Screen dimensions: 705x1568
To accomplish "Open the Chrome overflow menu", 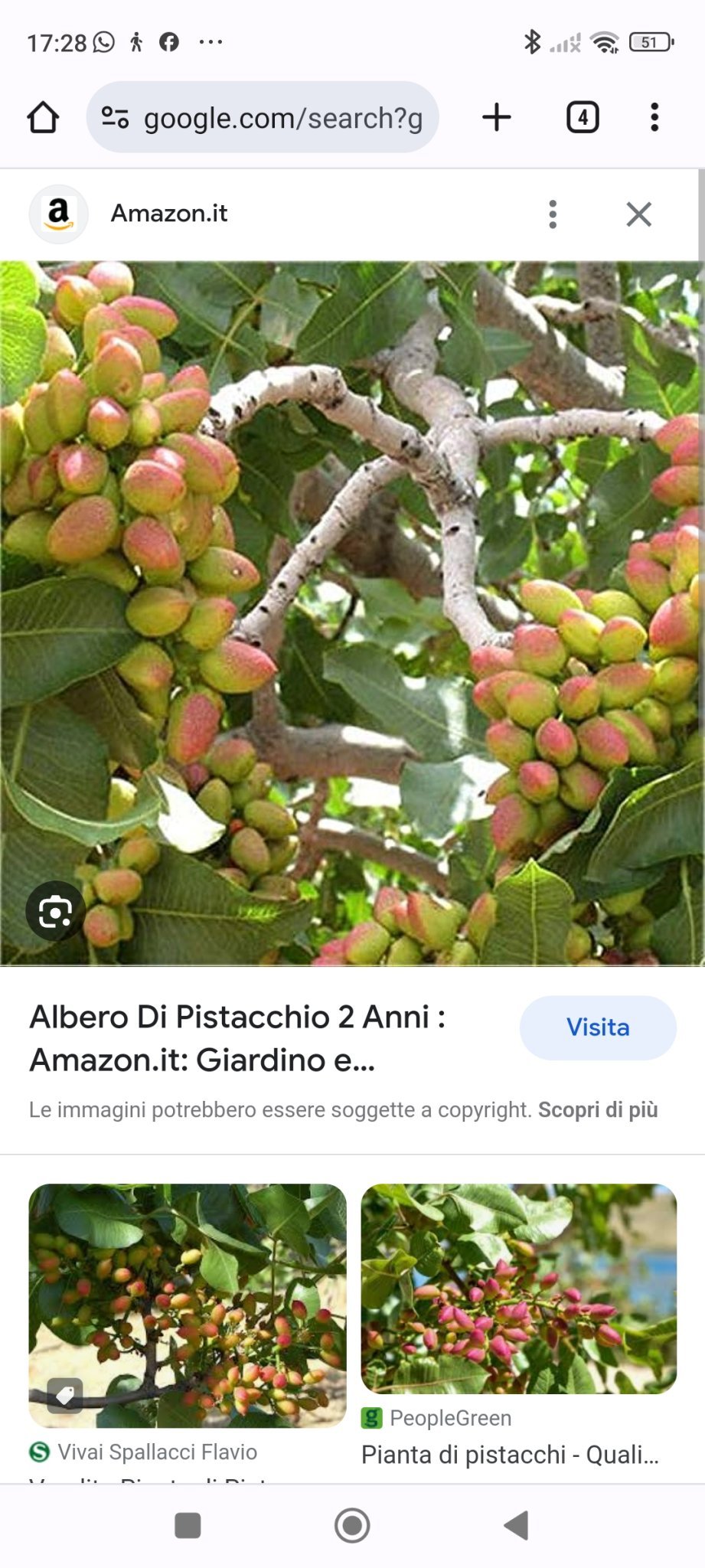I will (654, 118).
